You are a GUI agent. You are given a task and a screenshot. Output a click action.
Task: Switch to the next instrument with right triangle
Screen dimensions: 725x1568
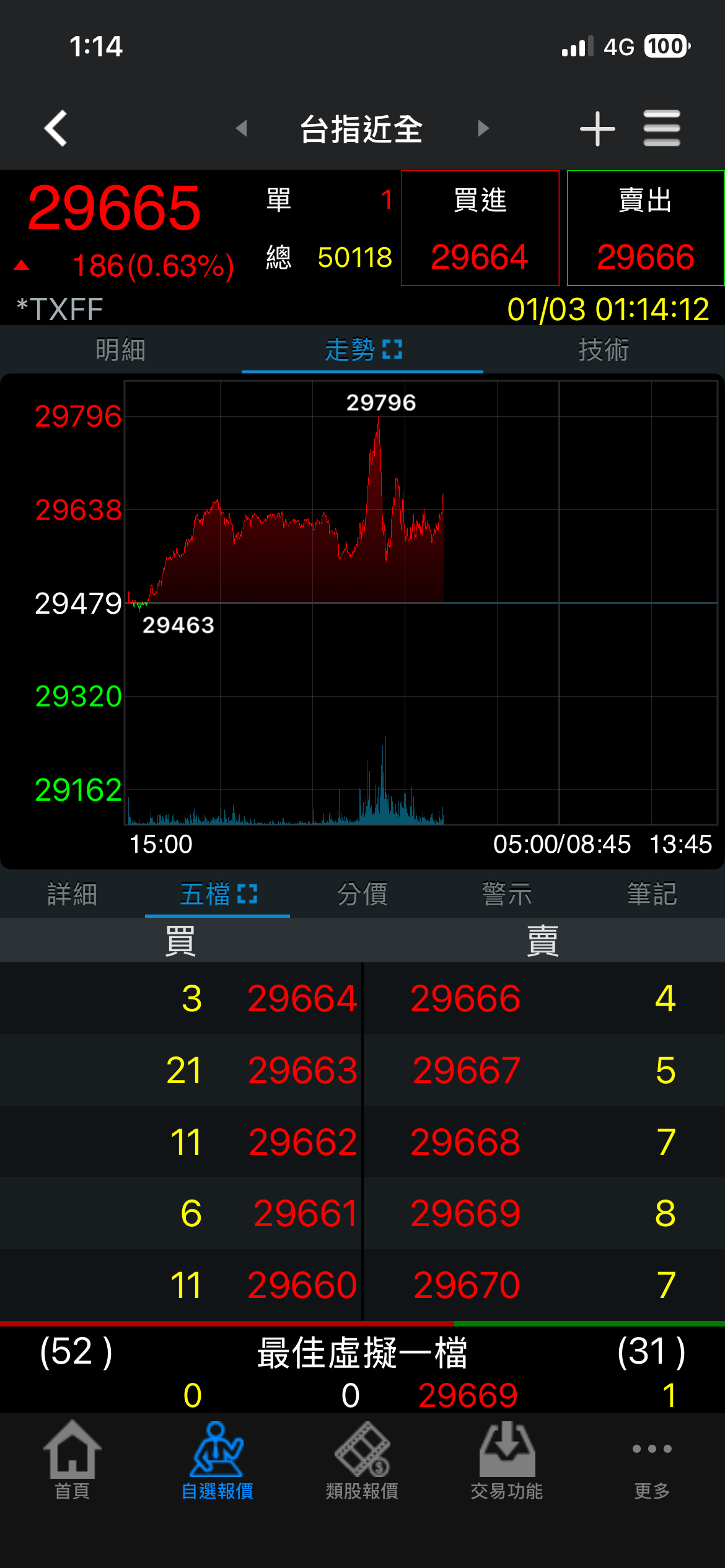(483, 128)
